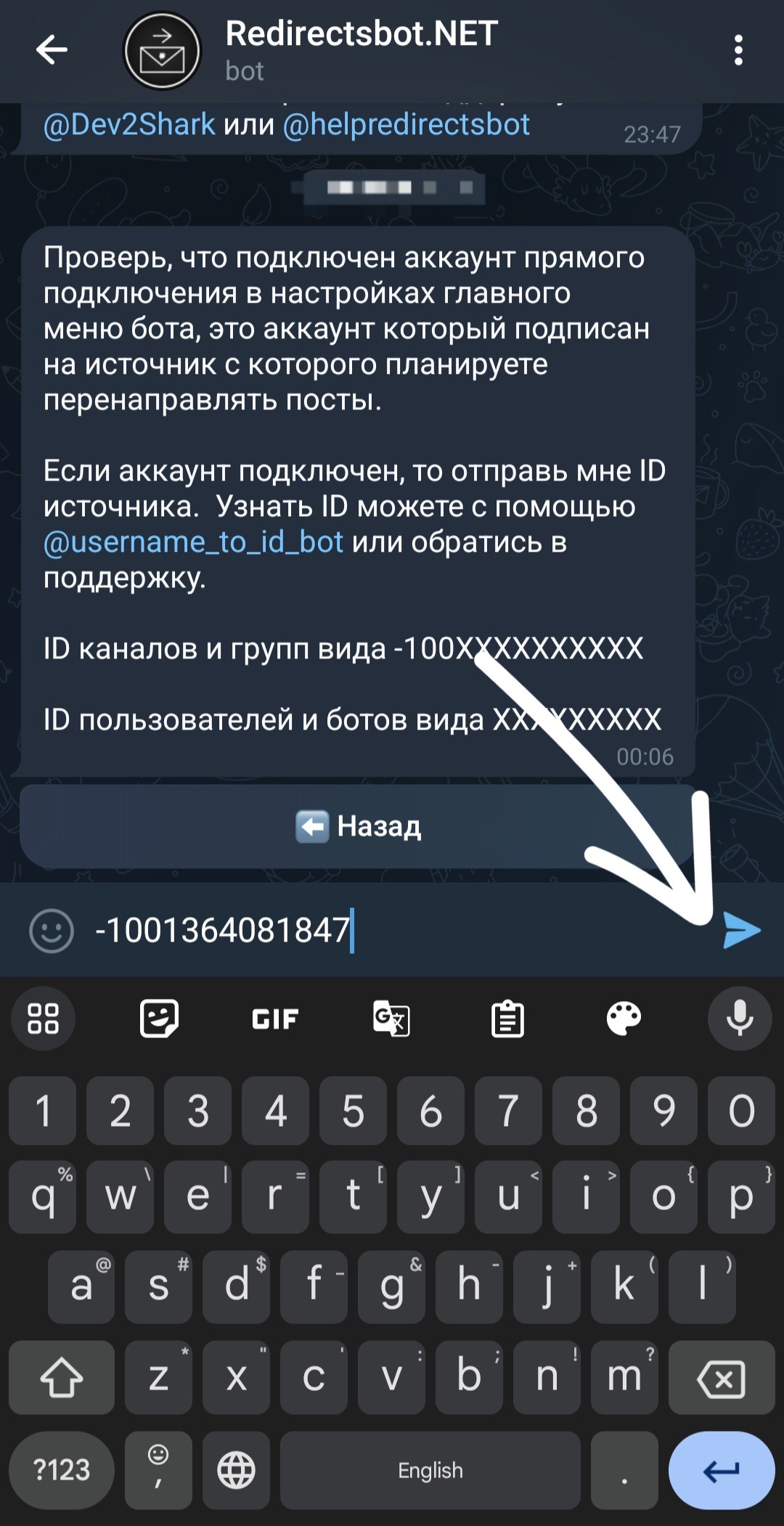This screenshot has height=1526, width=784.
Task: Delete last digit with backspace key
Action: pyautogui.click(x=721, y=1379)
